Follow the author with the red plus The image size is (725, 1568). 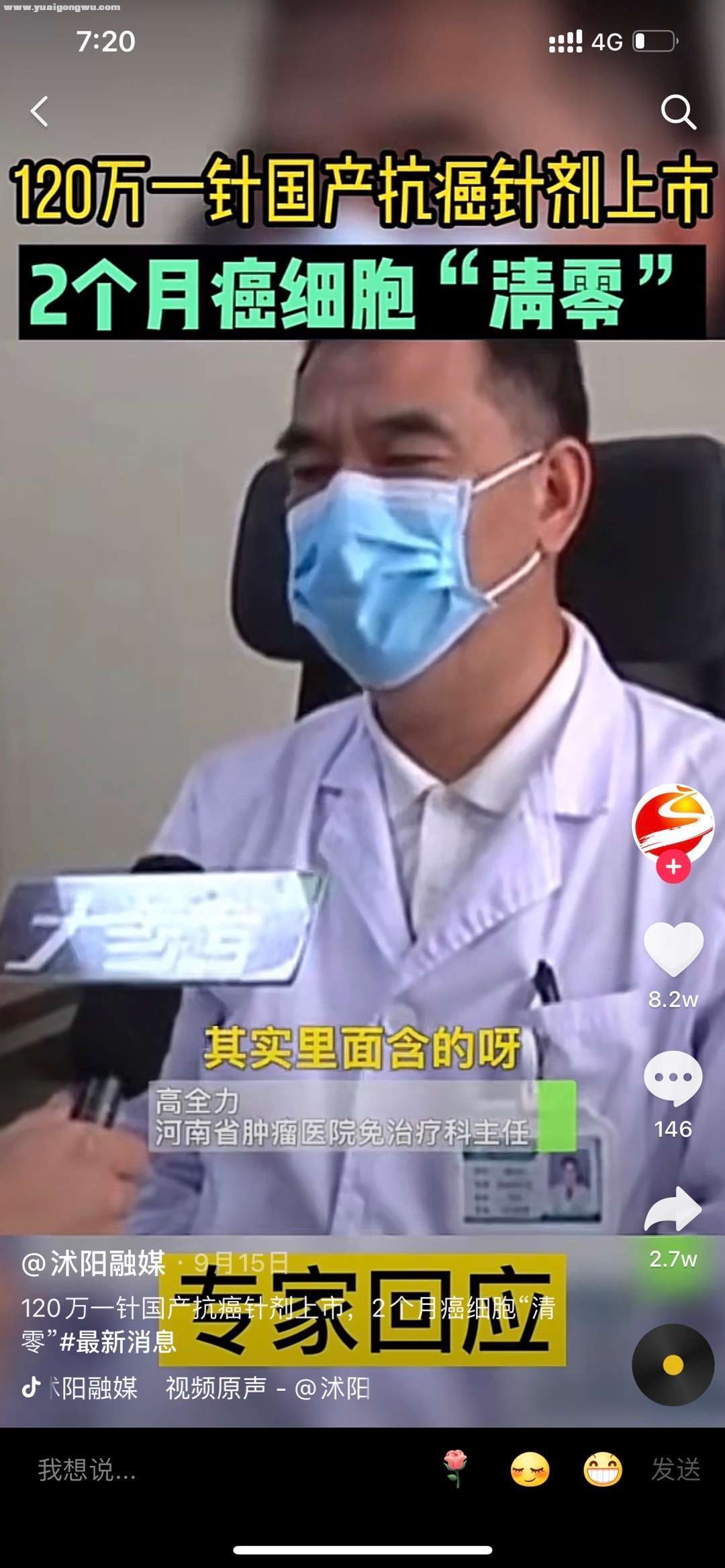point(673,867)
